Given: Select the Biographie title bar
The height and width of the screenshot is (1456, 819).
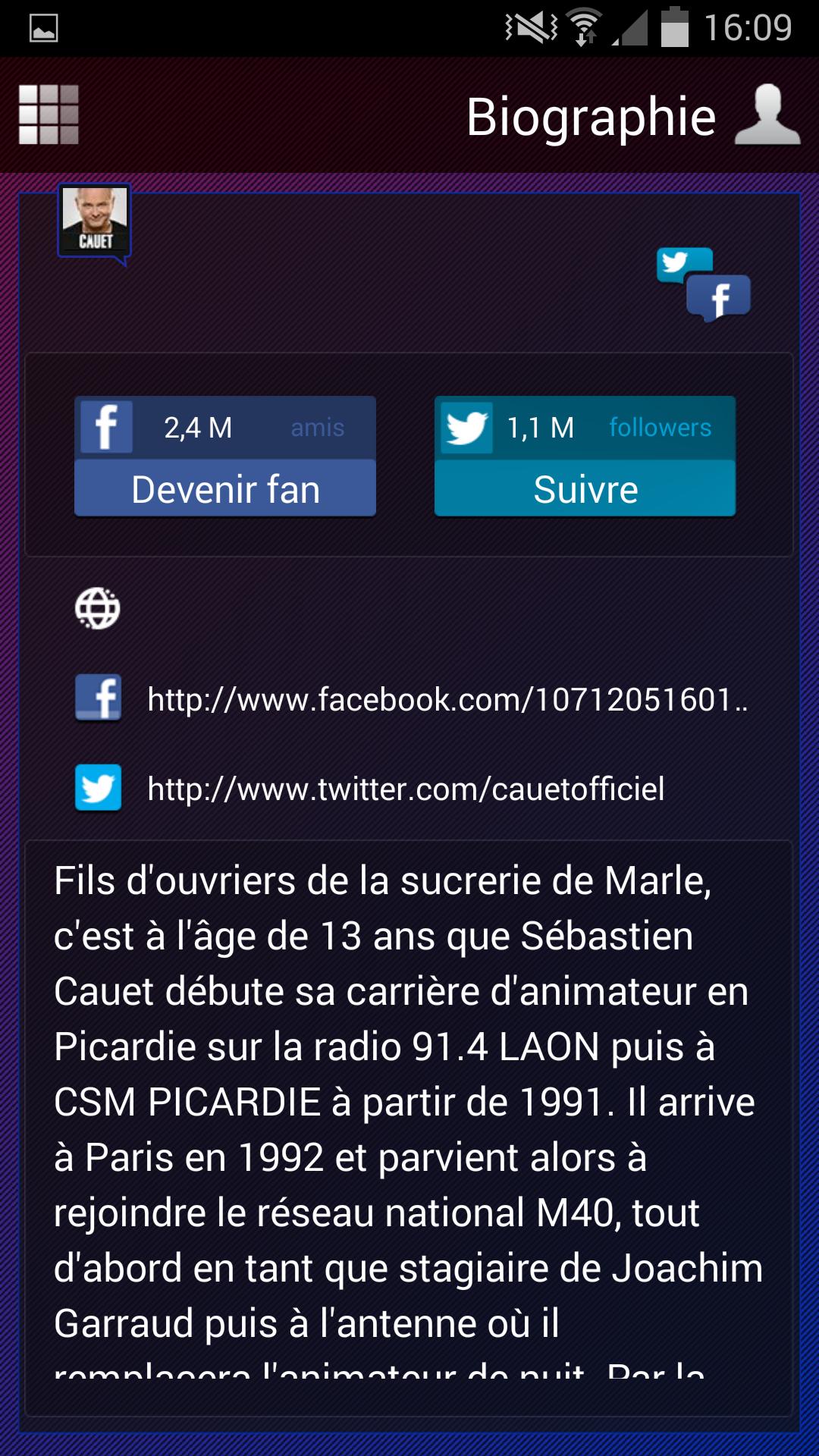Looking at the screenshot, I should pyautogui.click(x=590, y=115).
